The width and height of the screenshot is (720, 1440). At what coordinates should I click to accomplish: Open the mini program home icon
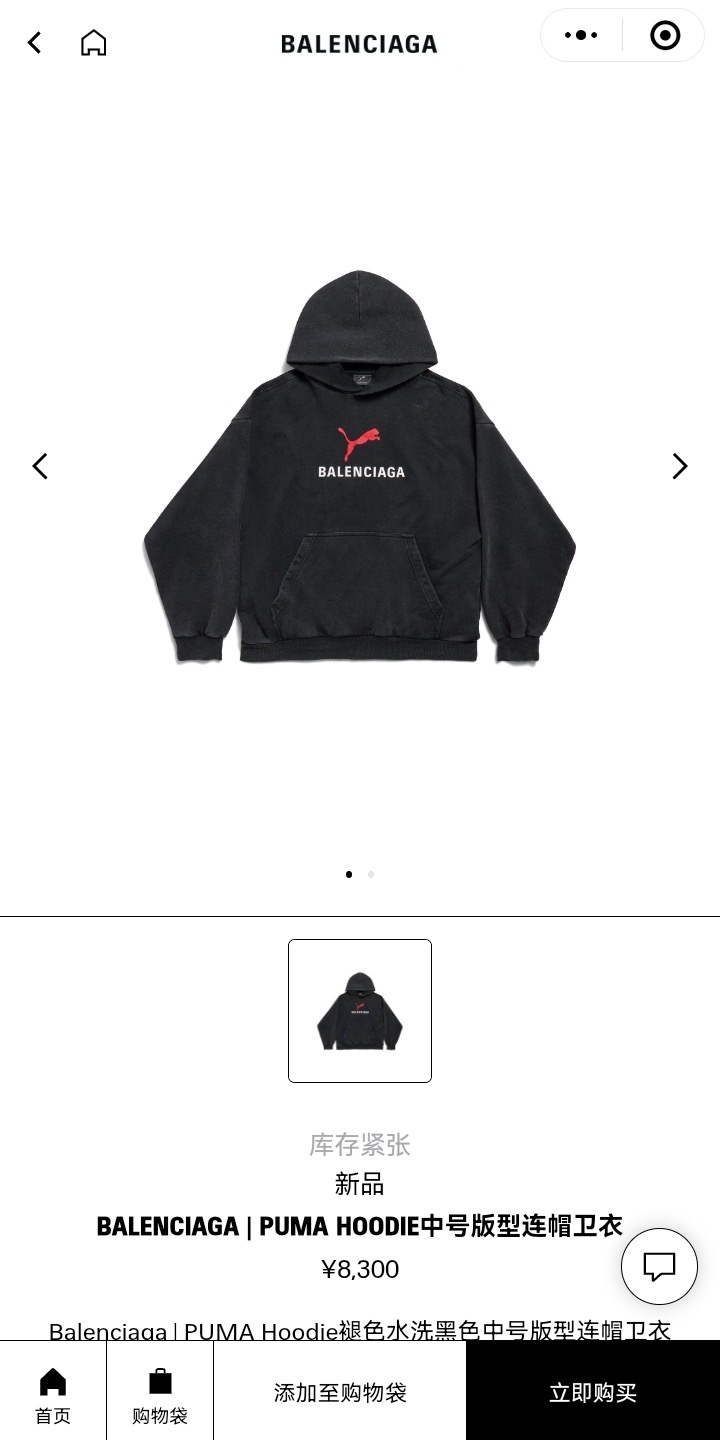[x=93, y=43]
